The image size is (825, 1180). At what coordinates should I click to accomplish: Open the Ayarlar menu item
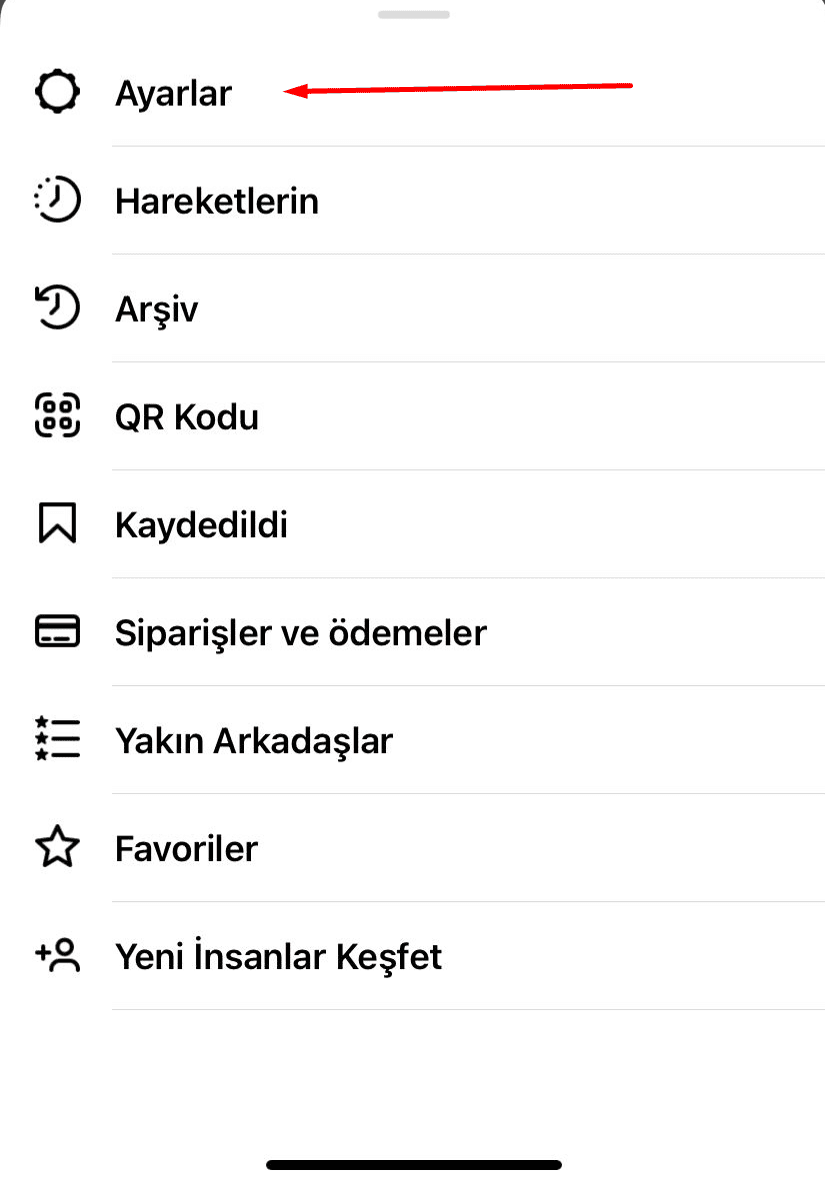(173, 93)
